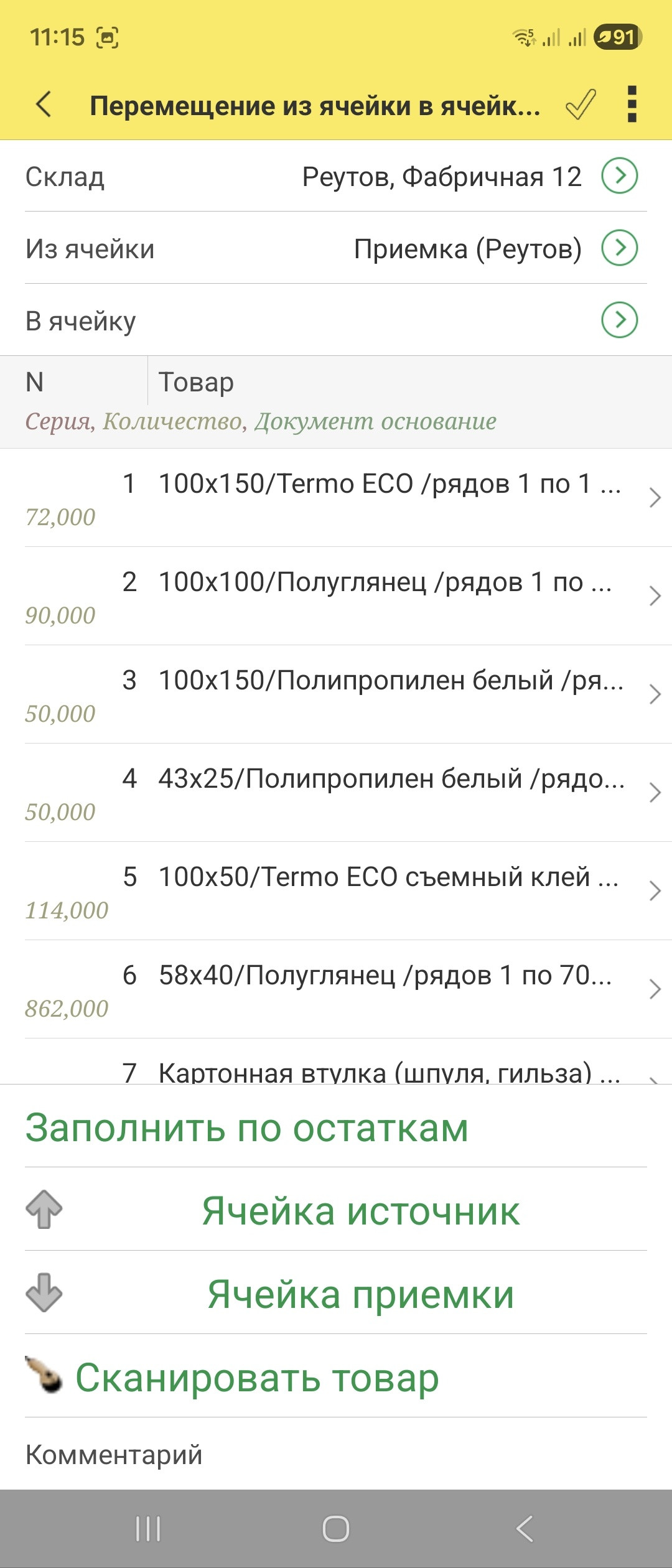Tap Ячейка приемки button
Image resolution: width=672 pixels, height=1568 pixels.
[360, 1294]
